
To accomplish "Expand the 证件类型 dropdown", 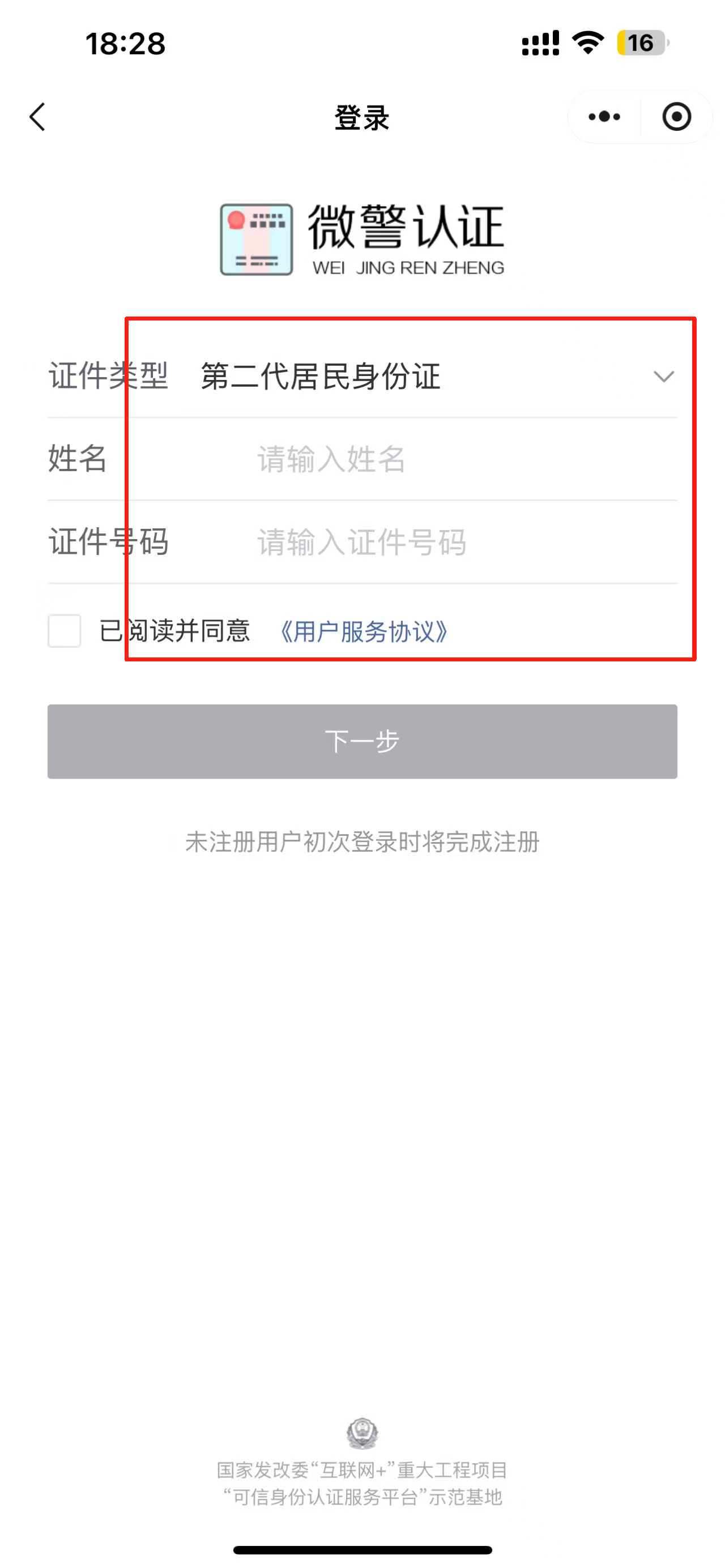I will tap(663, 376).
